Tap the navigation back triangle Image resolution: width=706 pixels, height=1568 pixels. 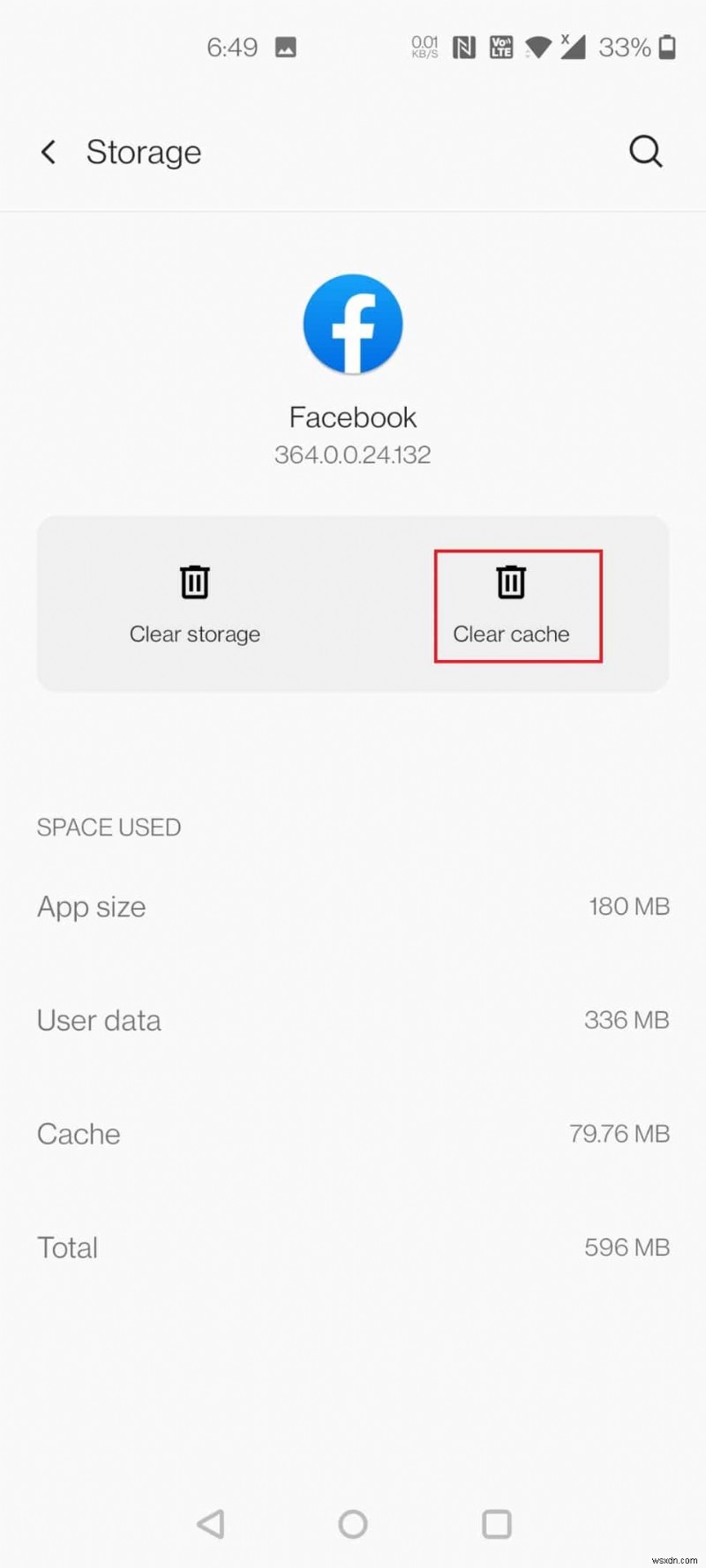click(210, 1523)
